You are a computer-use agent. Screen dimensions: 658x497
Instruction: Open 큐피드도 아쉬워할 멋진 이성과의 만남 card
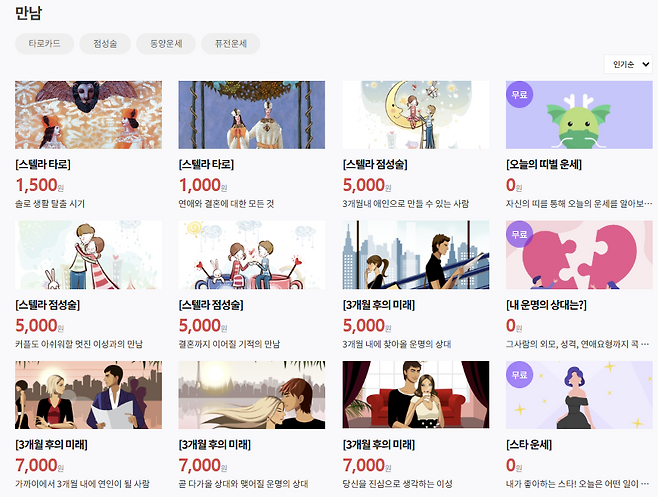point(88,255)
